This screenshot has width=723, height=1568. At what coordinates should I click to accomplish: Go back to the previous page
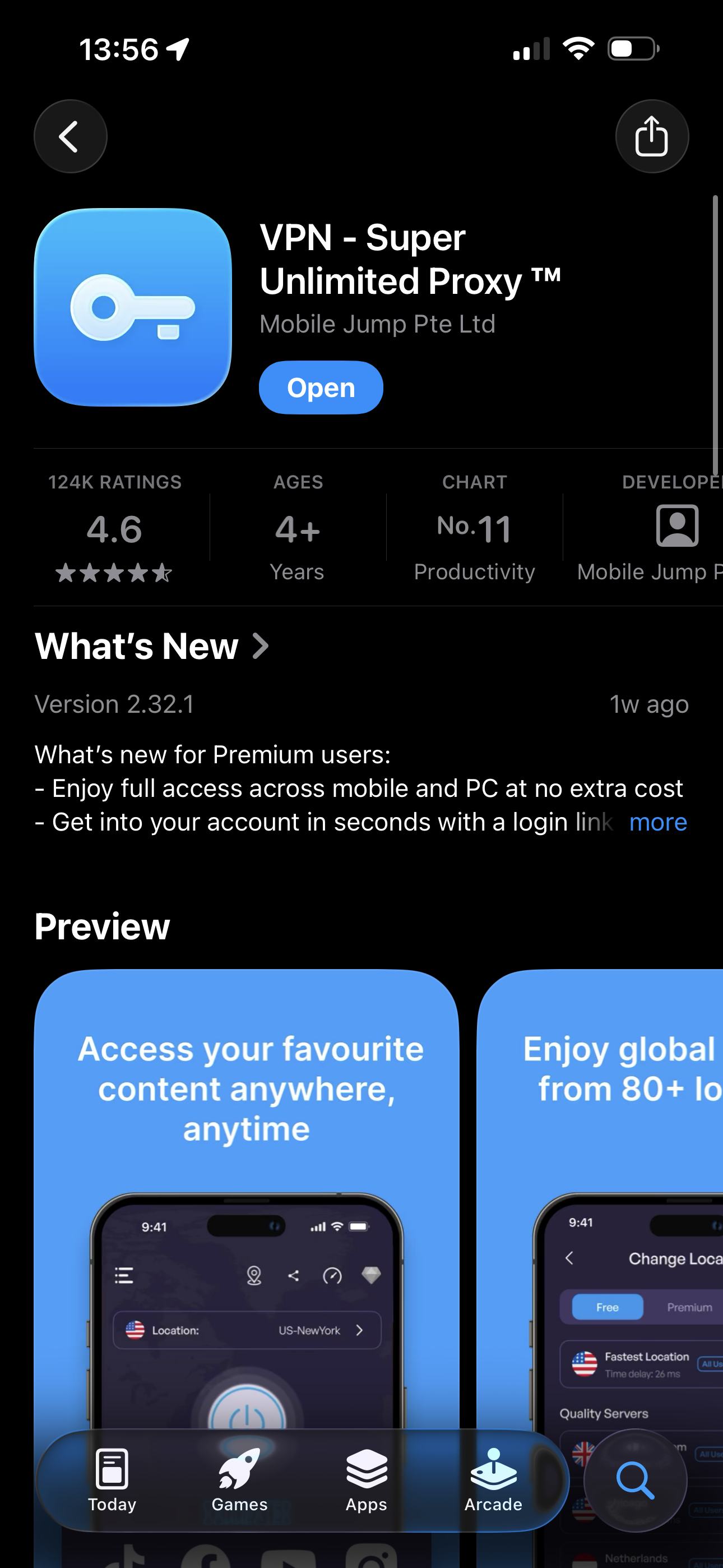(x=70, y=136)
